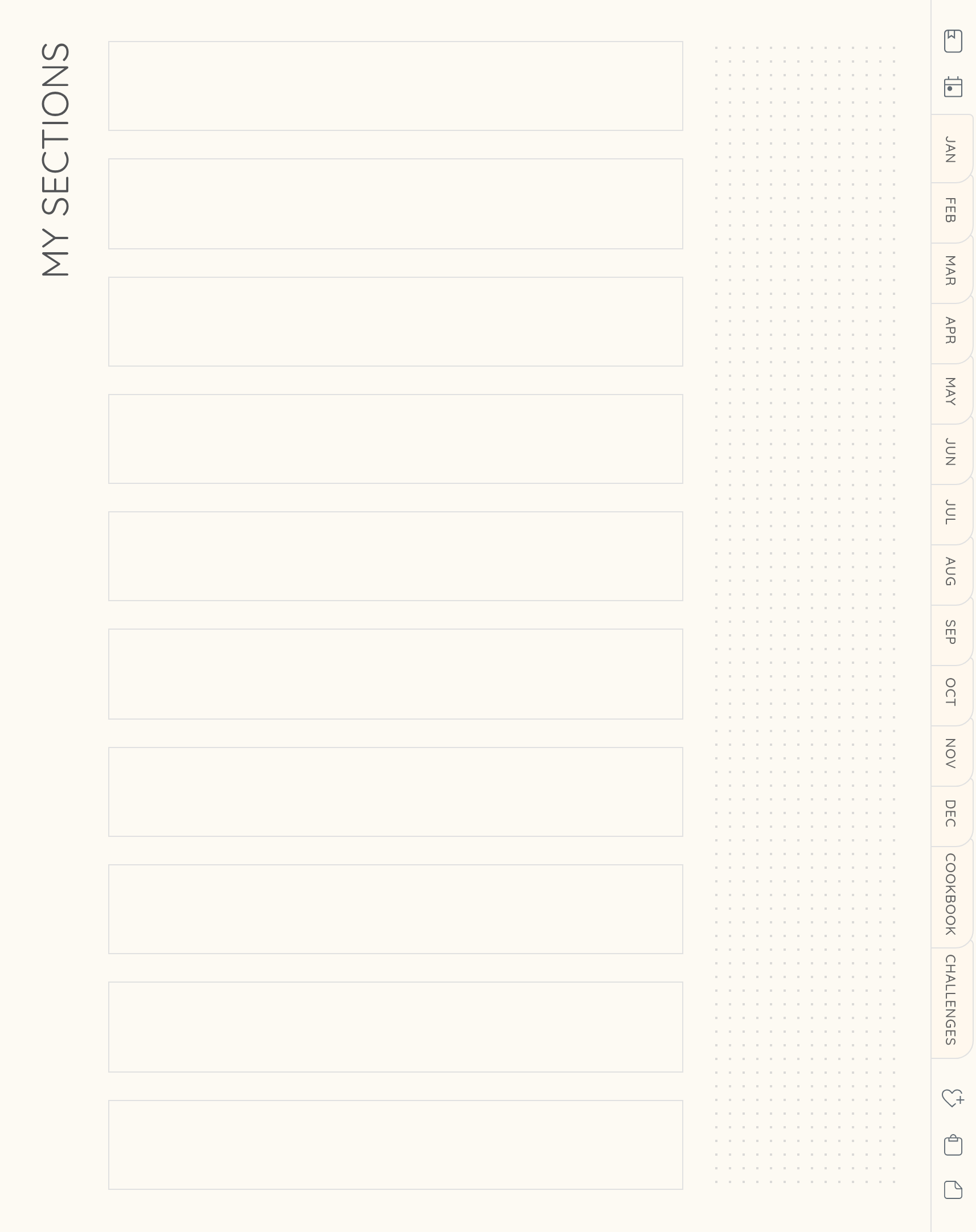
Task: Tap the clipboard icon
Action: (x=953, y=1145)
